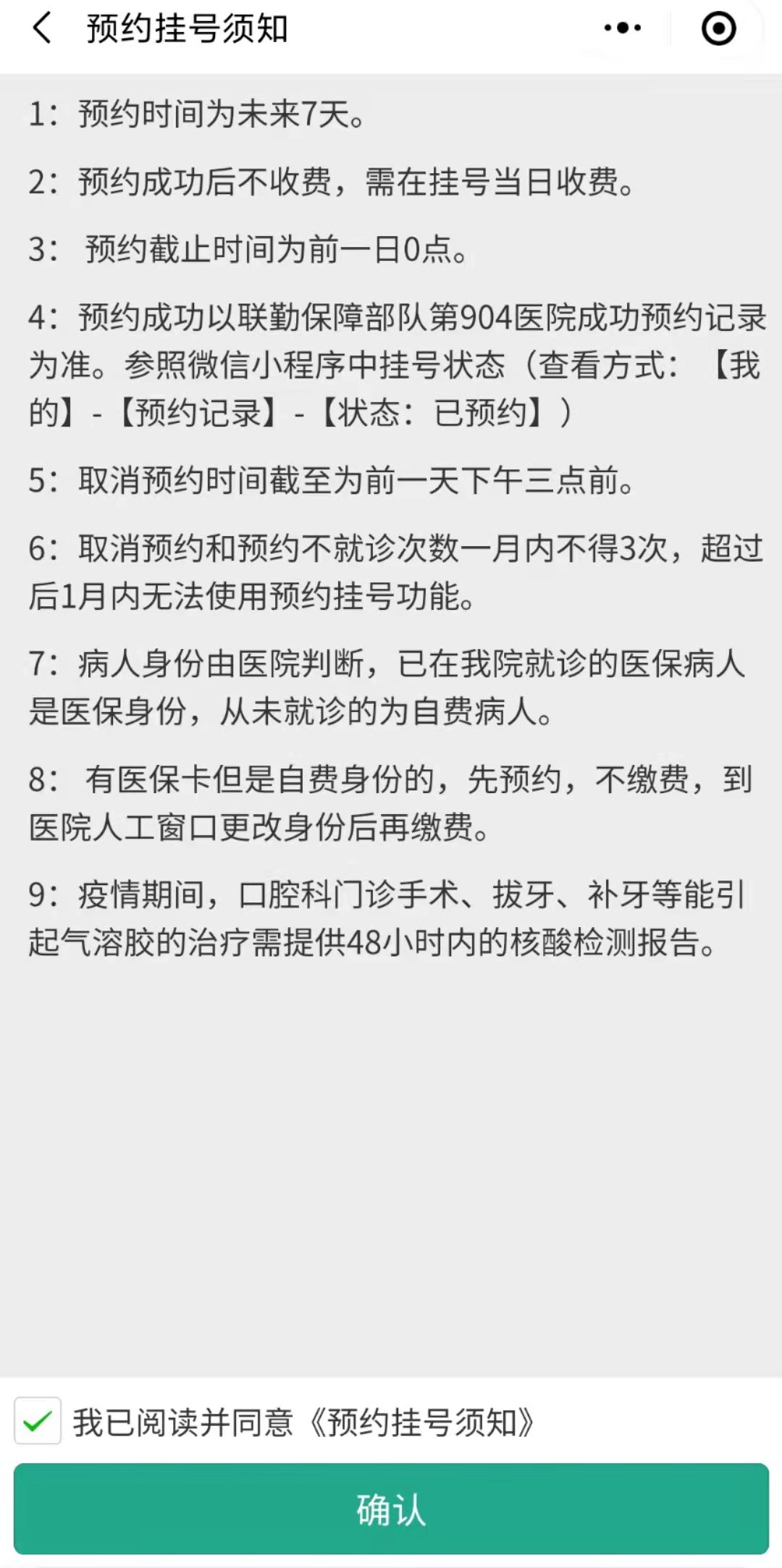Close the mini program via target icon
The image size is (782, 1568).
tap(718, 29)
